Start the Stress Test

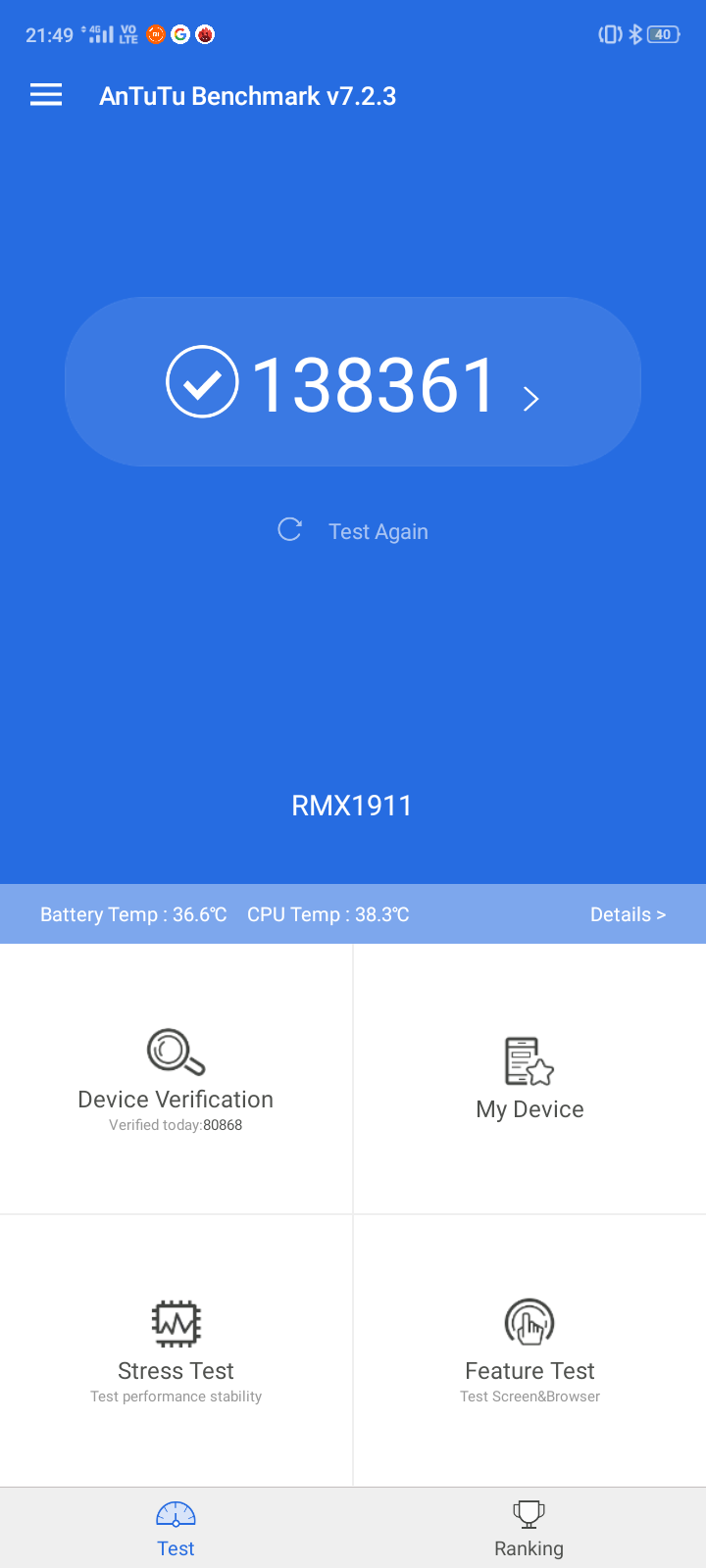point(176,1350)
